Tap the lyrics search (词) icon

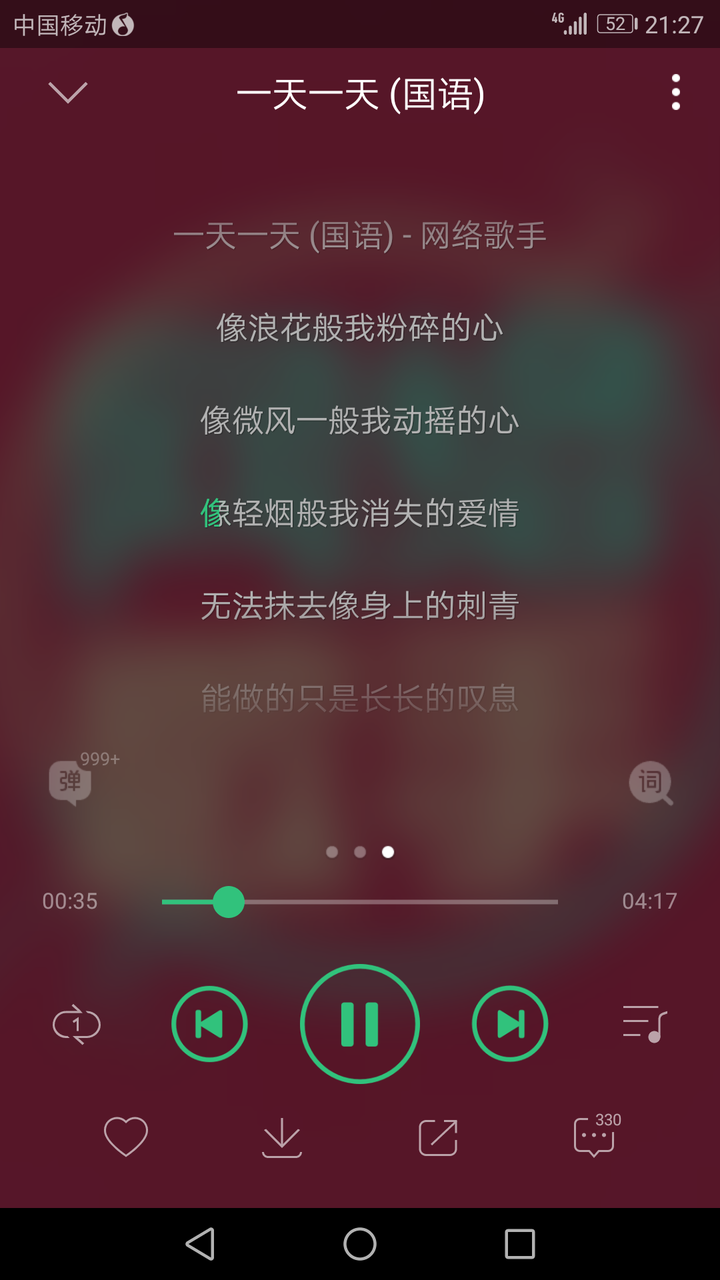pos(651,783)
